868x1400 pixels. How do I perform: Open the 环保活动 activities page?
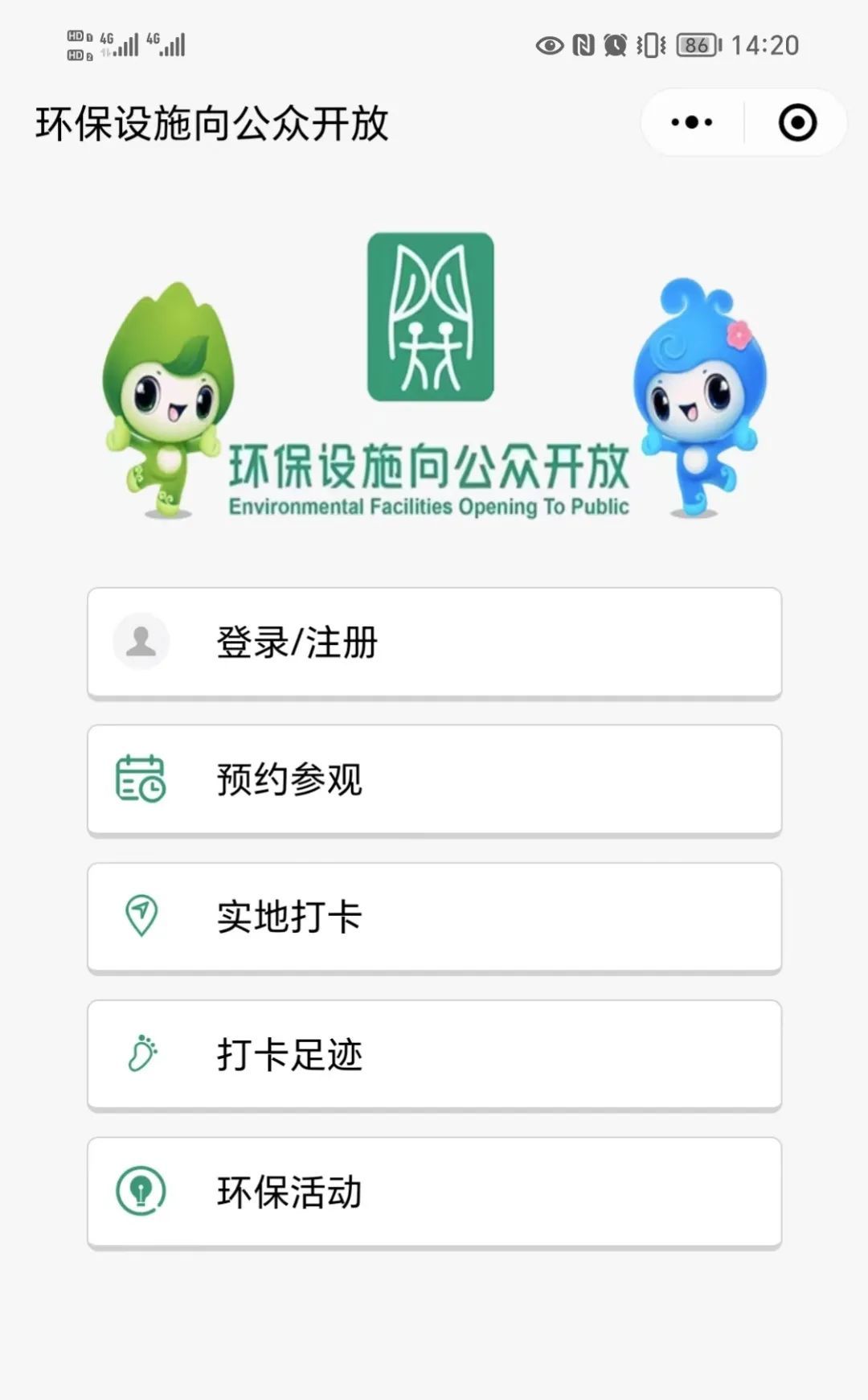pyautogui.click(x=434, y=1192)
